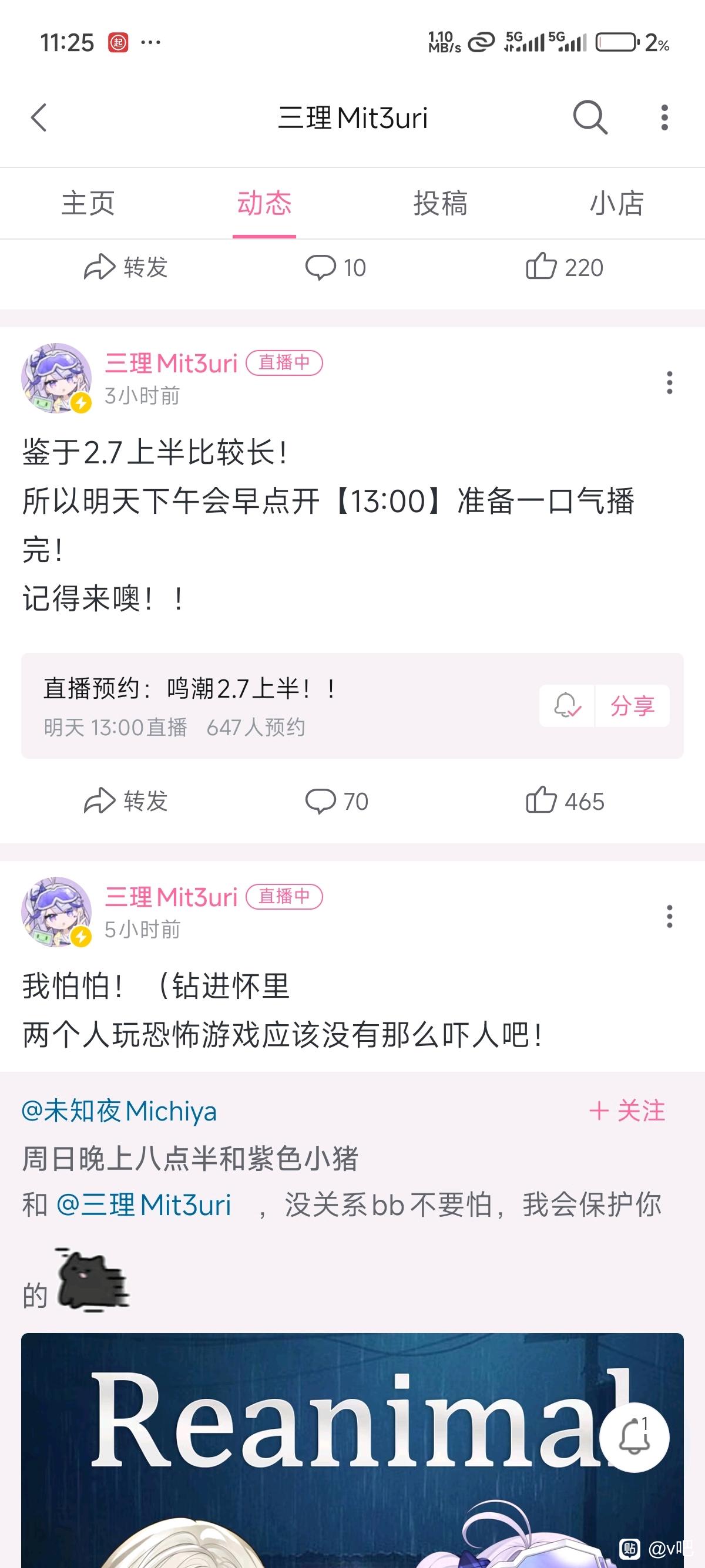The image size is (705, 1568).
Task: Switch to the 投稿 tab
Action: [440, 203]
